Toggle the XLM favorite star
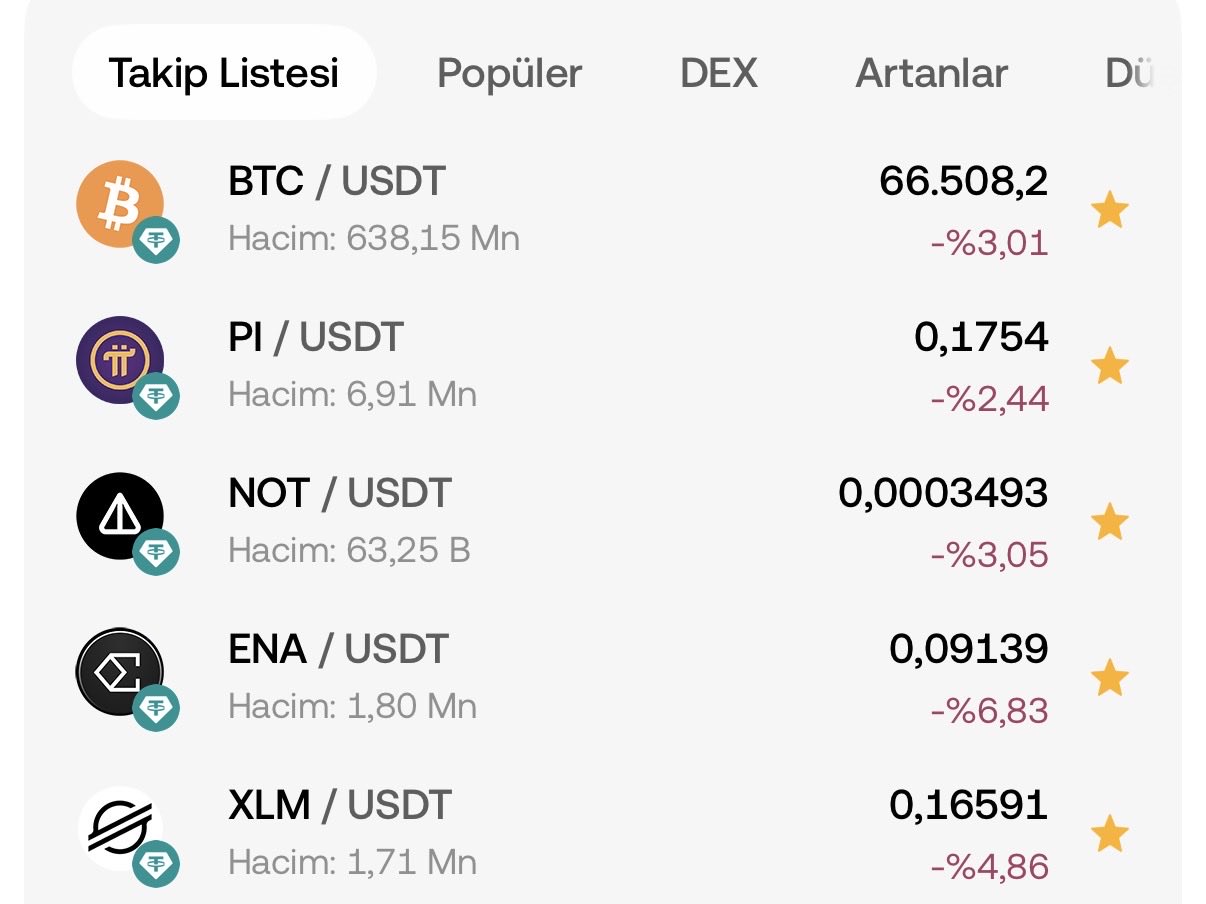 pos(1109,834)
